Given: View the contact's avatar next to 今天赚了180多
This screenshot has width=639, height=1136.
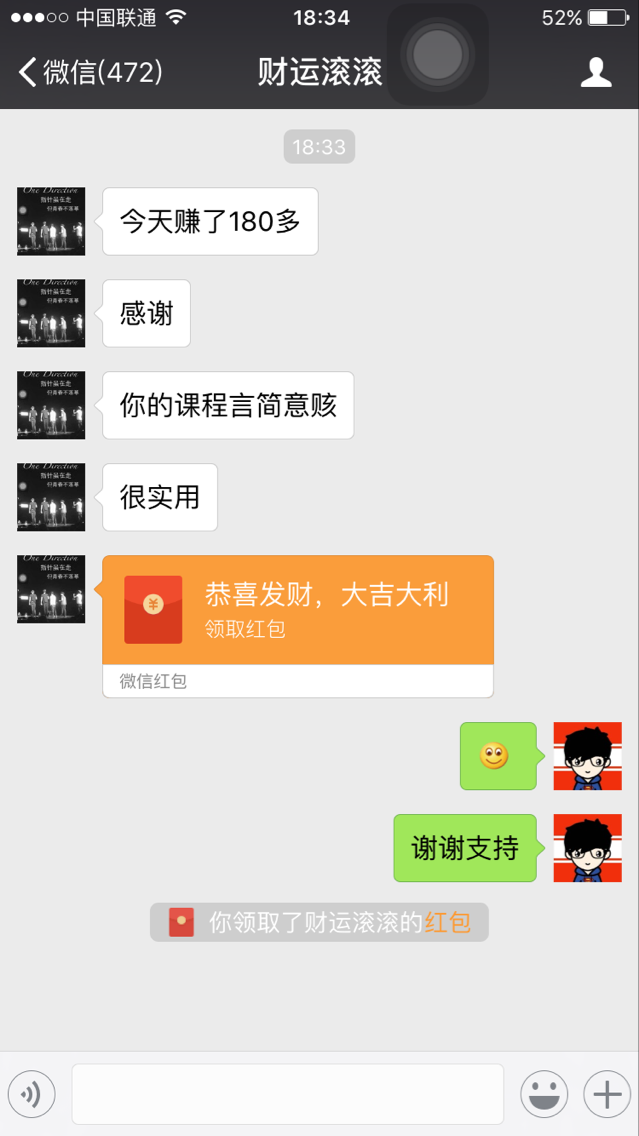Looking at the screenshot, I should pyautogui.click(x=51, y=221).
